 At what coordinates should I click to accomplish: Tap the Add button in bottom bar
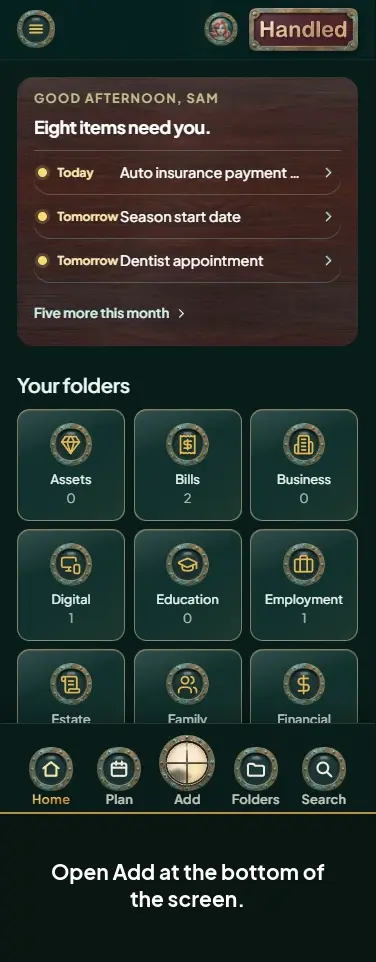pos(187,771)
